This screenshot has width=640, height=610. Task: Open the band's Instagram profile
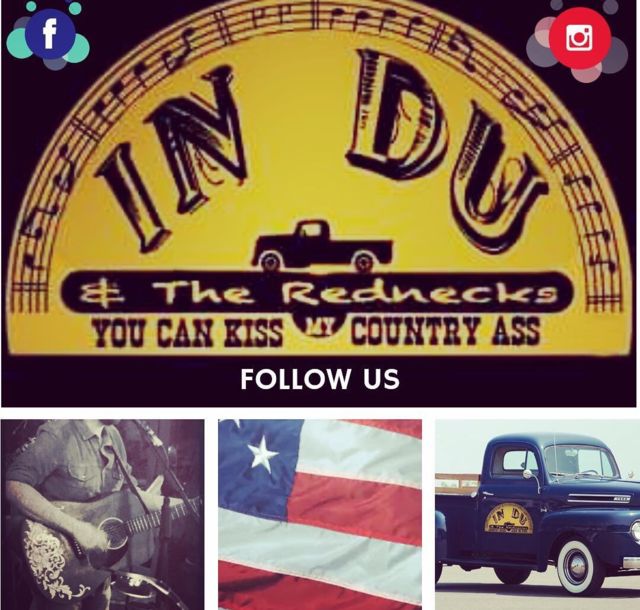(579, 38)
